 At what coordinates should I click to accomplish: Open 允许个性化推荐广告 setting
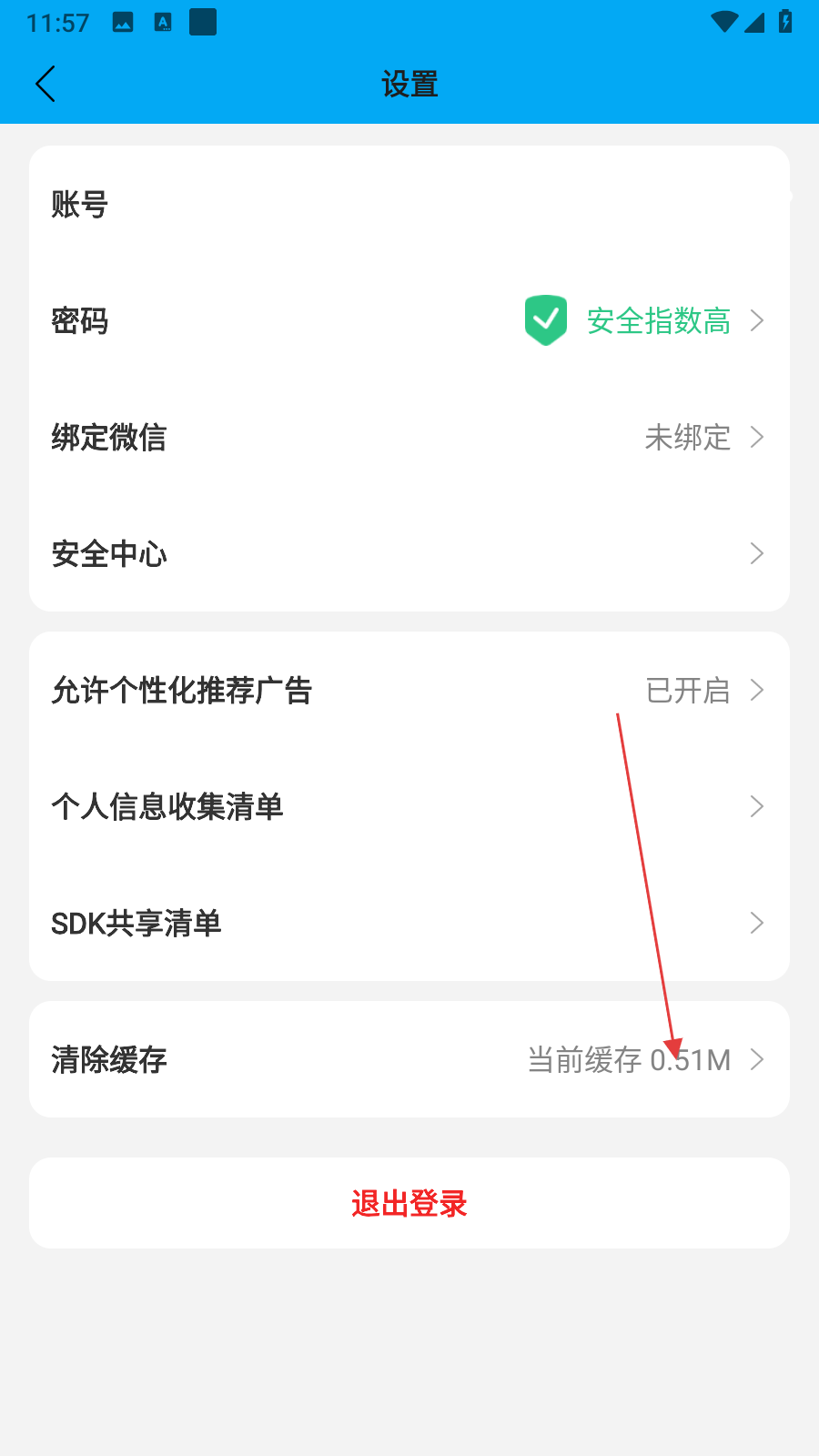tap(409, 691)
